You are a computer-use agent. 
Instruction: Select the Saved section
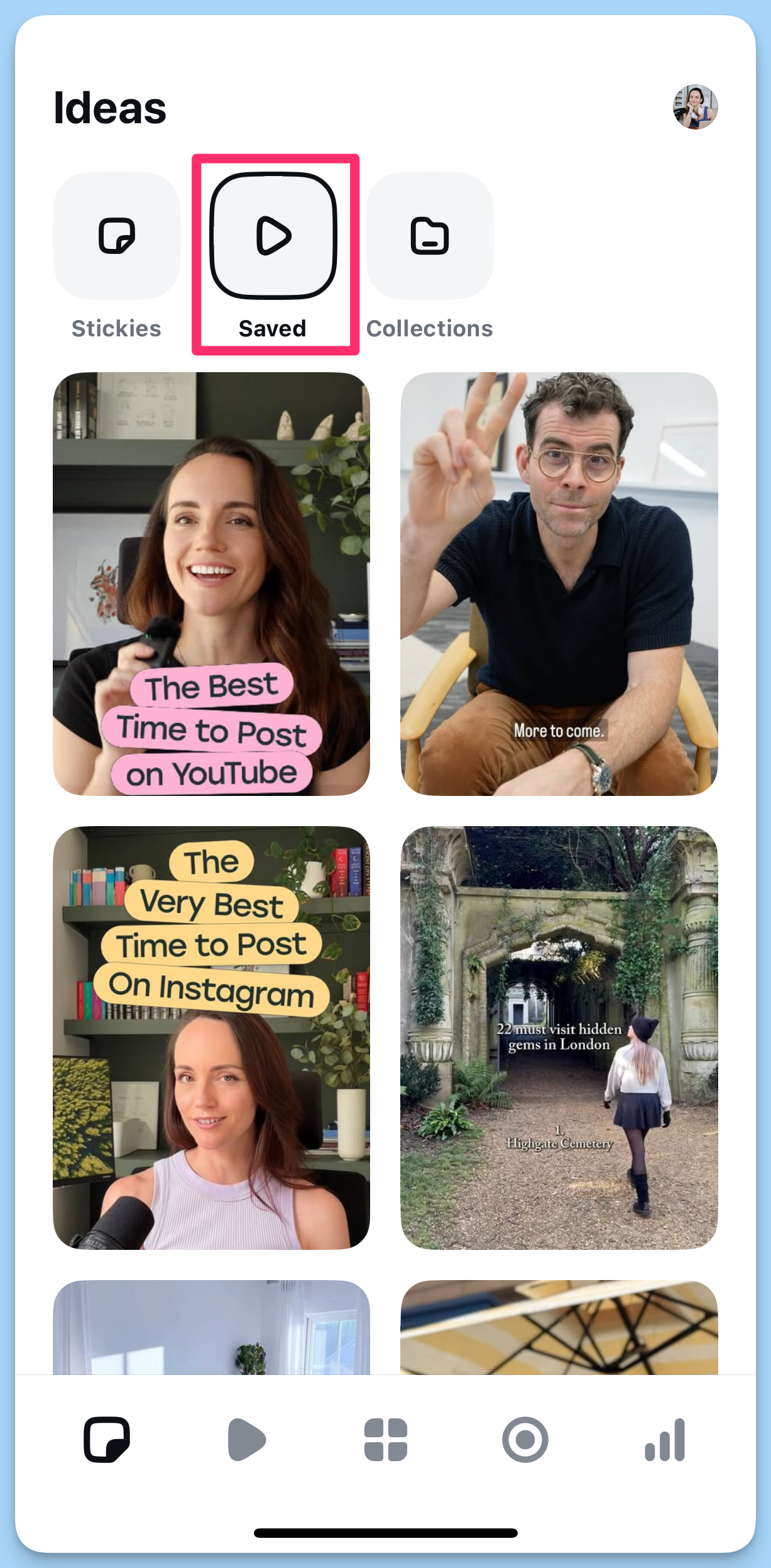(x=273, y=236)
